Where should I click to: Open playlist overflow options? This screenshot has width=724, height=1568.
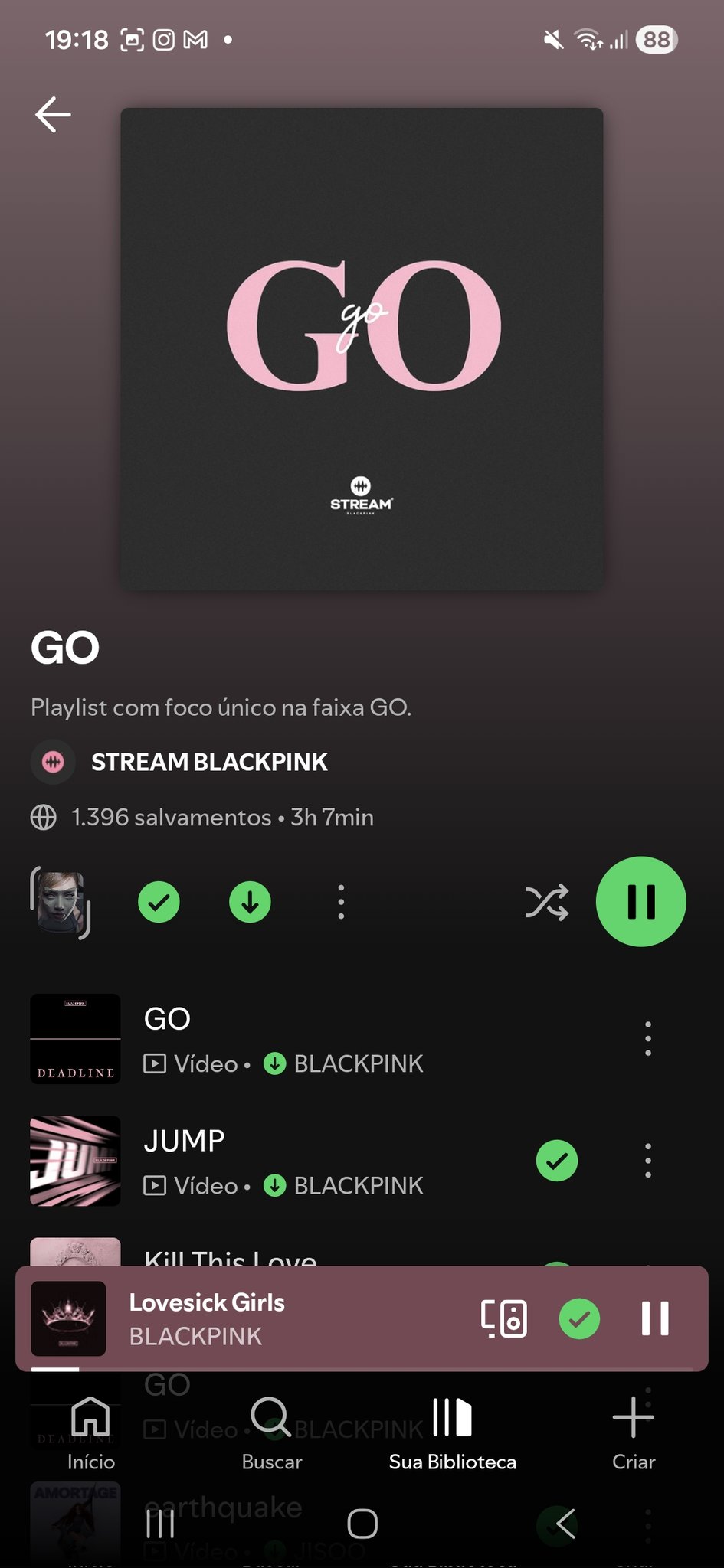click(x=341, y=902)
